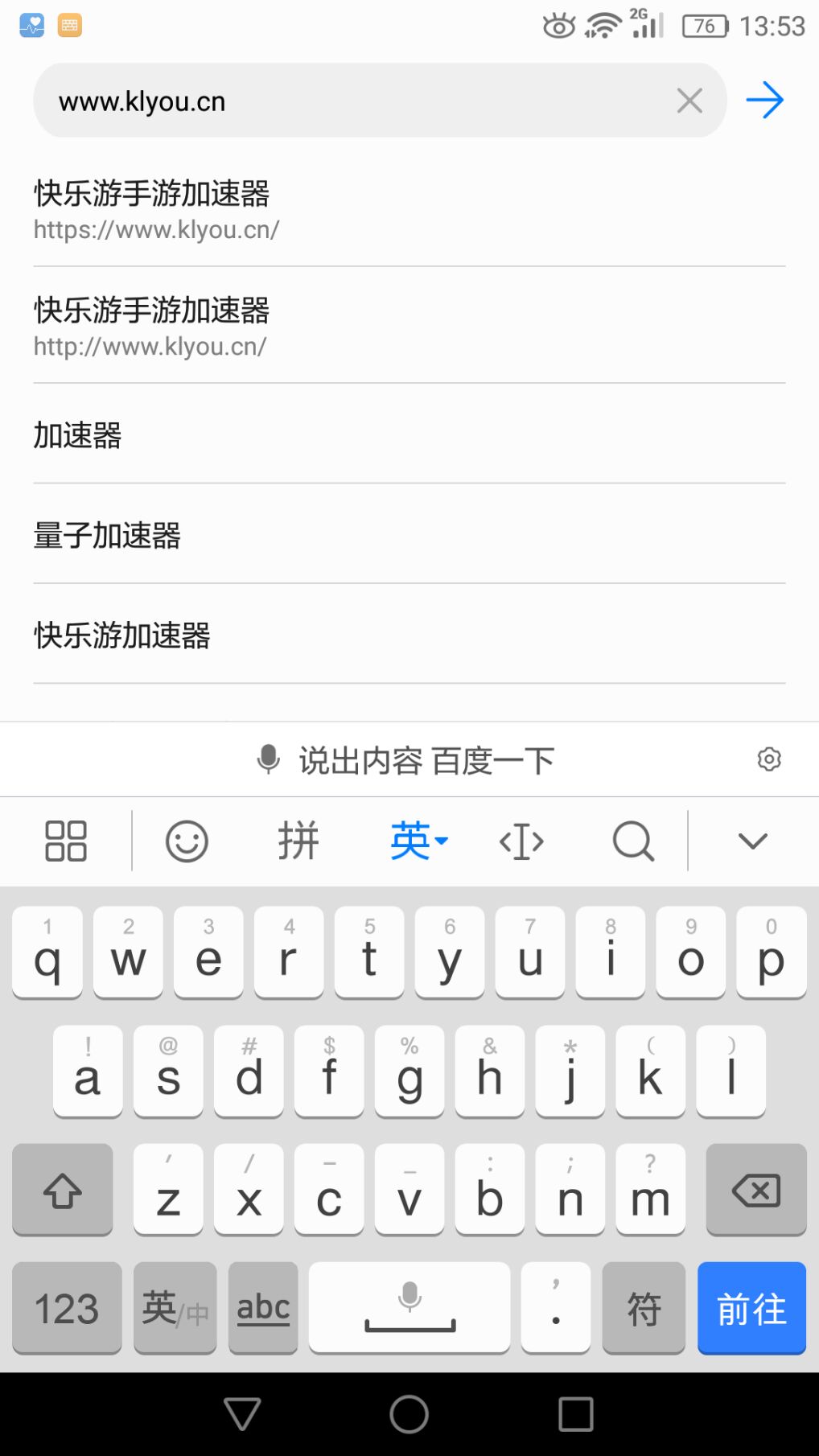Switch to 拼 pinyin input
819x1456 pixels.
(x=298, y=841)
